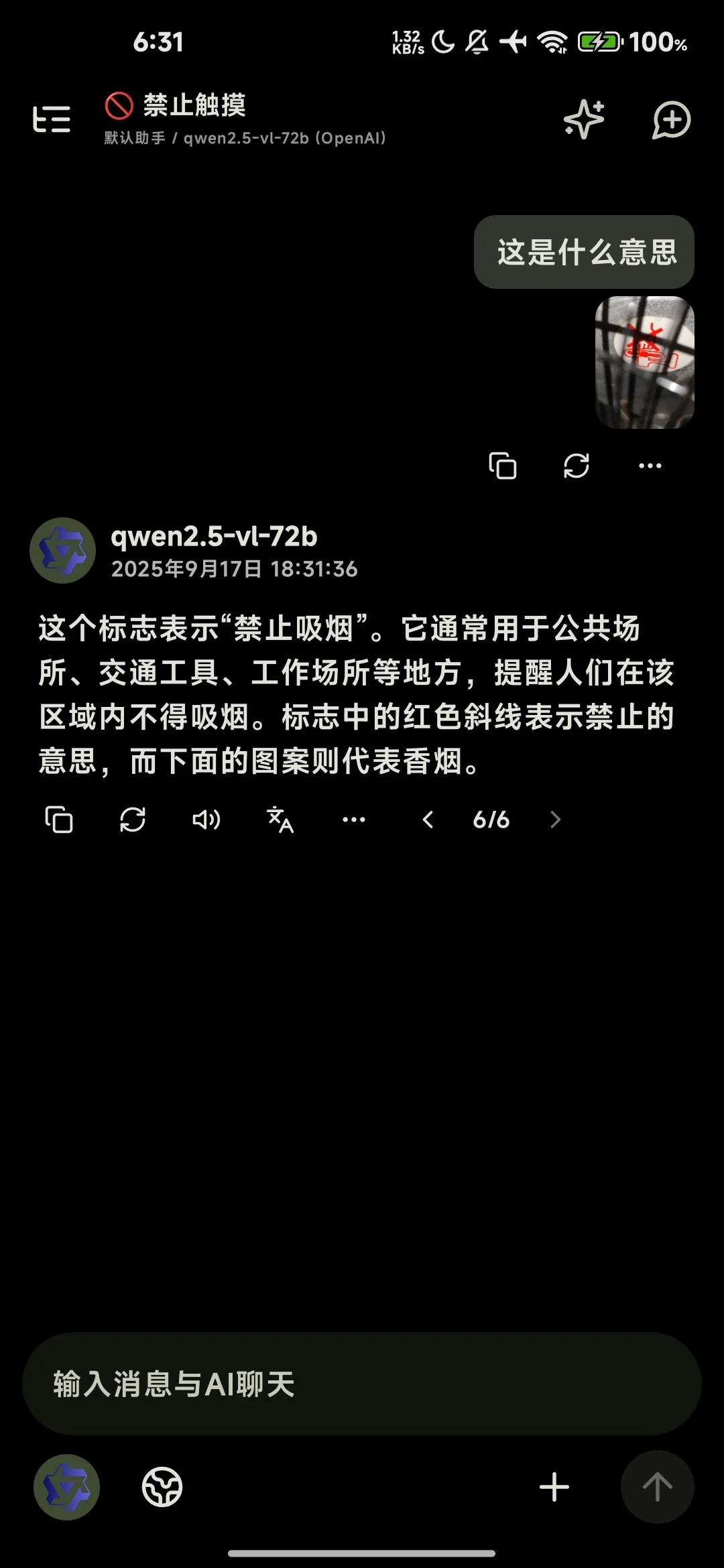Image resolution: width=724 pixels, height=1568 pixels.
Task: Add an attachment with the plus icon
Action: click(554, 1487)
